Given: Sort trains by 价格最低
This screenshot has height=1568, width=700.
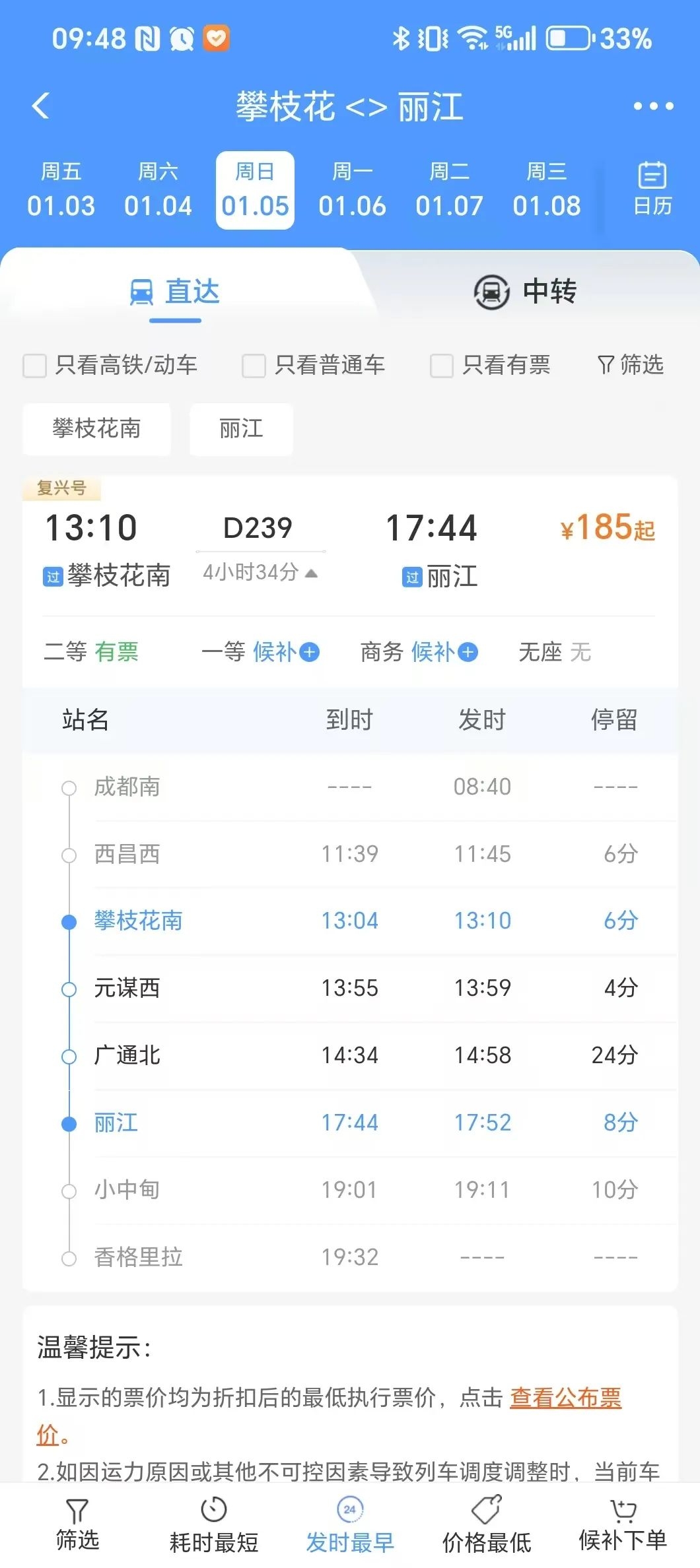Looking at the screenshot, I should pyautogui.click(x=487, y=1525).
